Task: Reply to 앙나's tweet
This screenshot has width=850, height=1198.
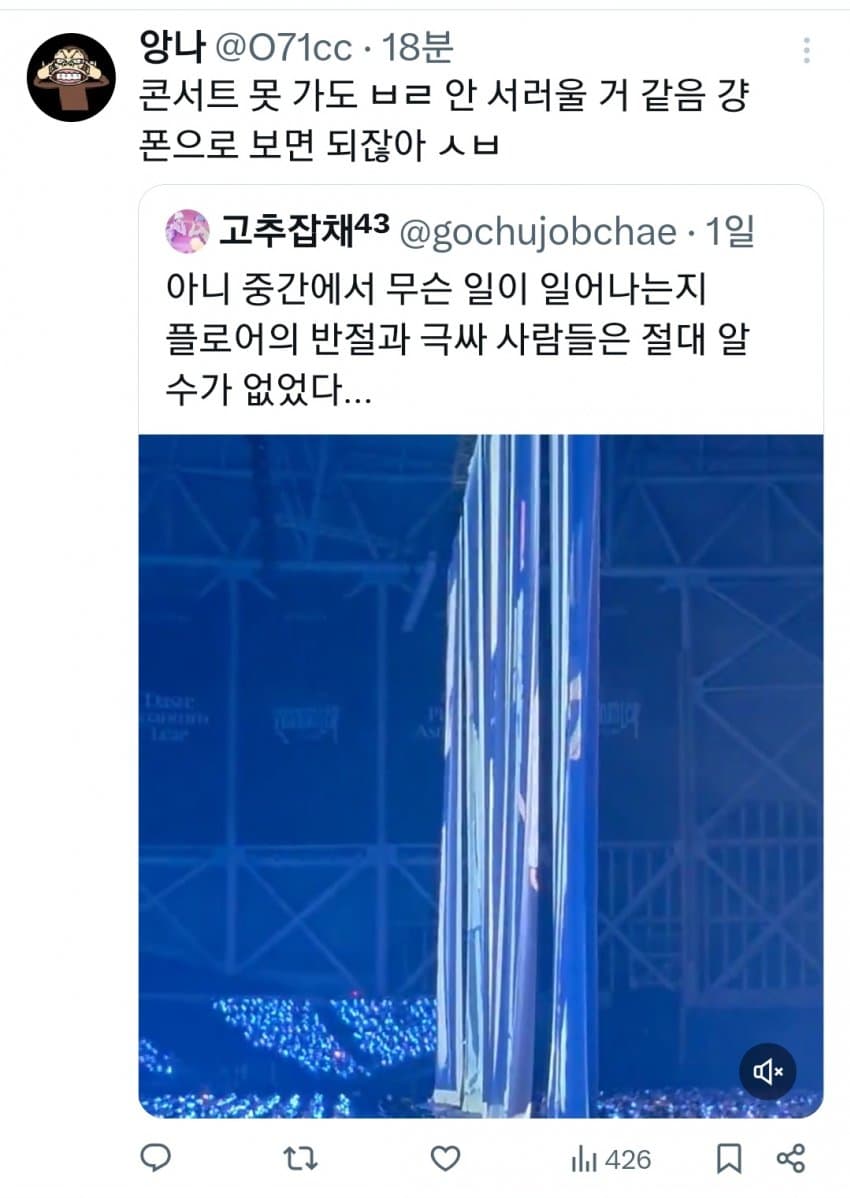Action: [155, 1159]
